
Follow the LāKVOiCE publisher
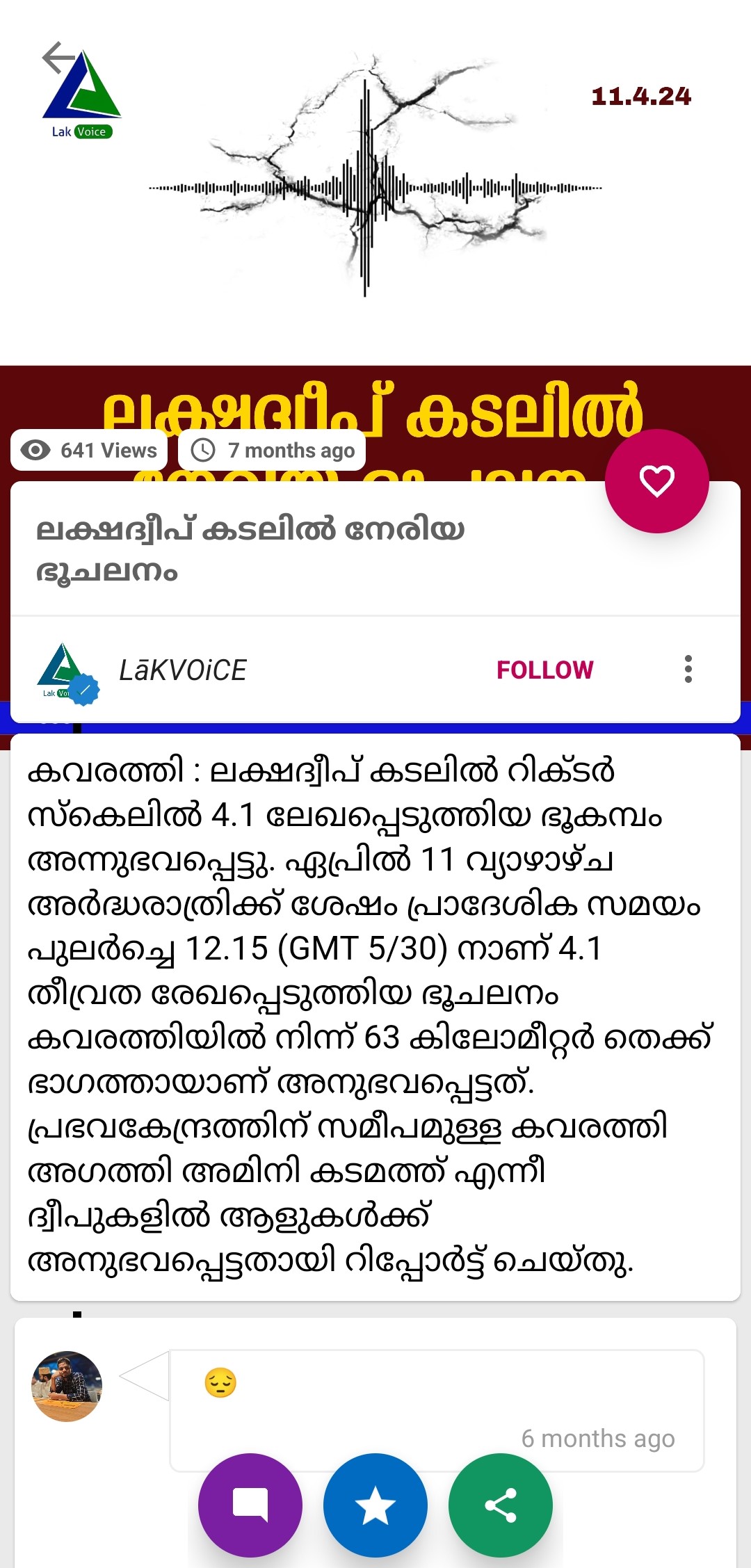(544, 670)
